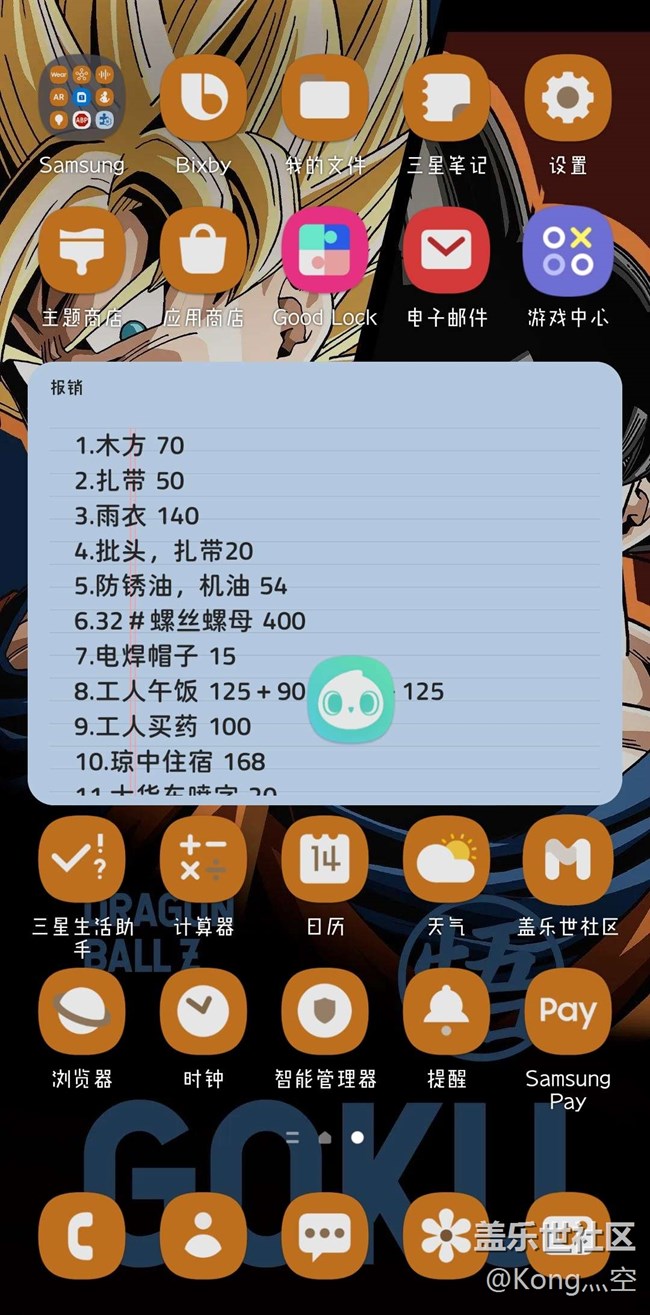Open 设置 settings
This screenshot has width=650, height=1315.
tap(568, 98)
